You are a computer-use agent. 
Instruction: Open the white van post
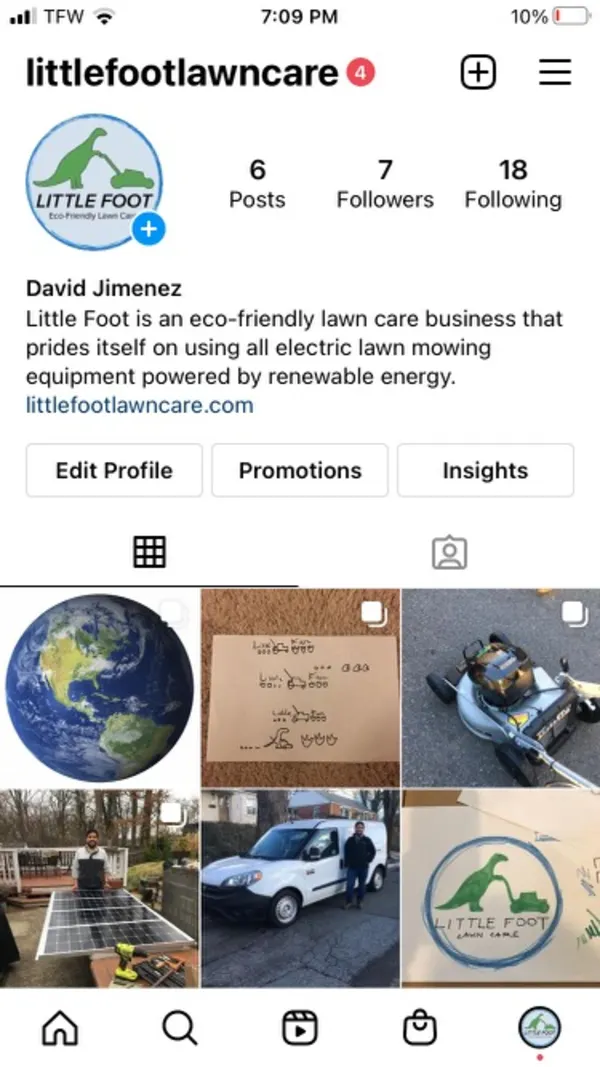click(300, 888)
